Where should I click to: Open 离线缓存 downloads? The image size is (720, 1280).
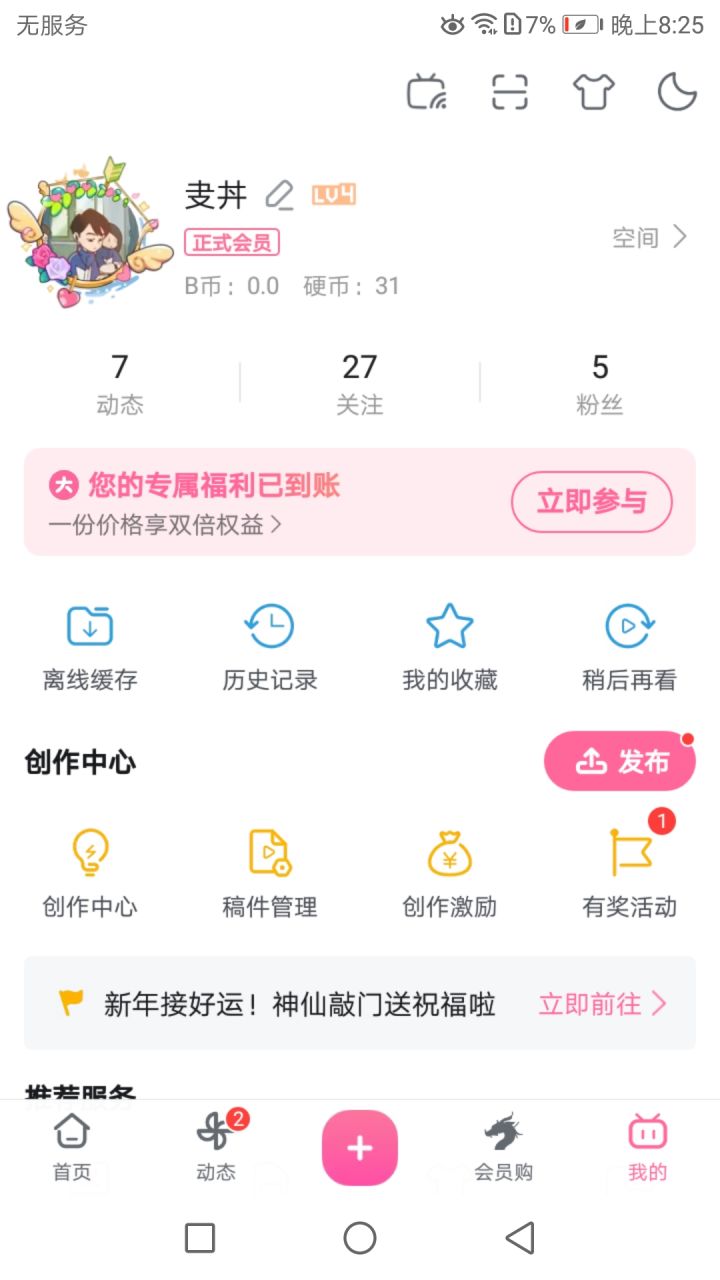[90, 648]
